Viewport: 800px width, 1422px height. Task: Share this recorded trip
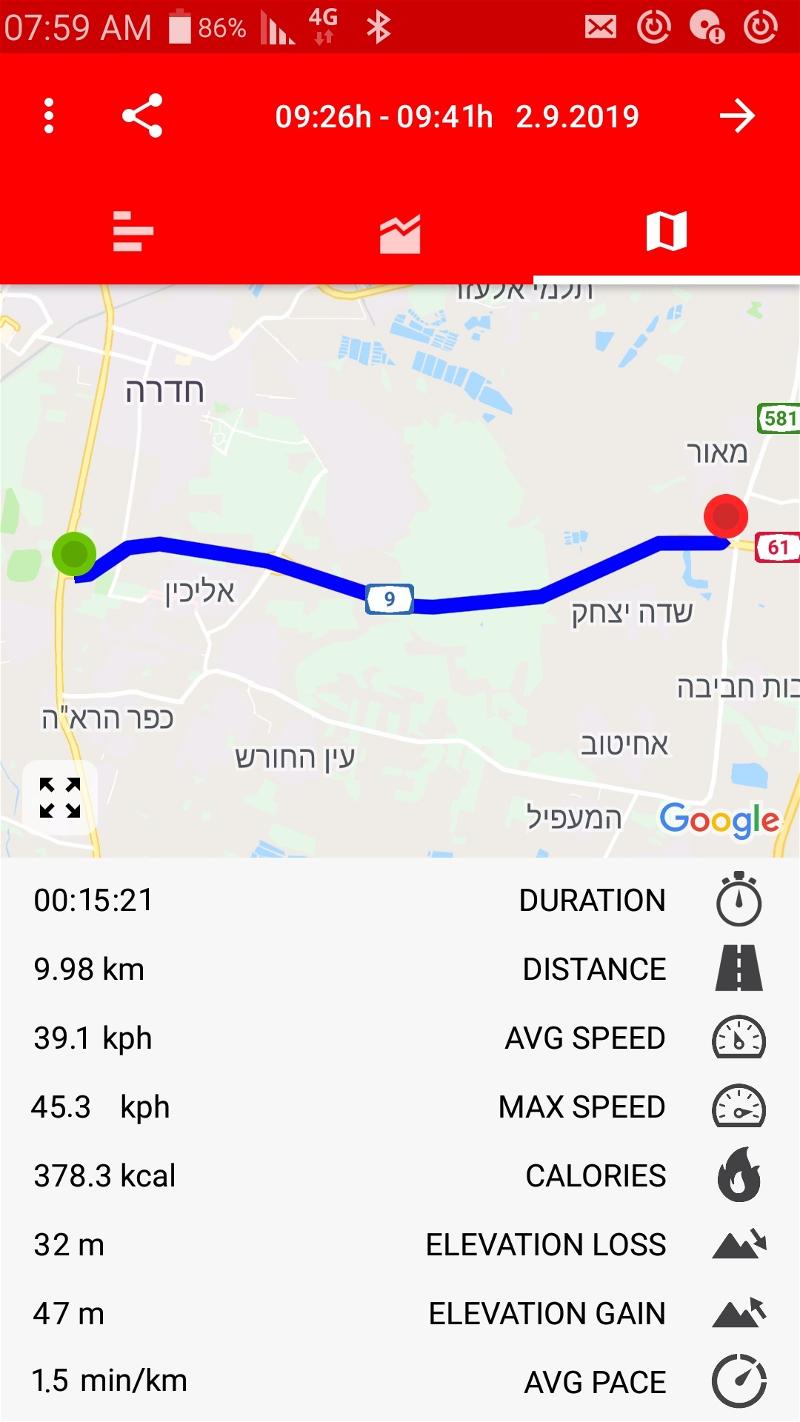click(142, 116)
